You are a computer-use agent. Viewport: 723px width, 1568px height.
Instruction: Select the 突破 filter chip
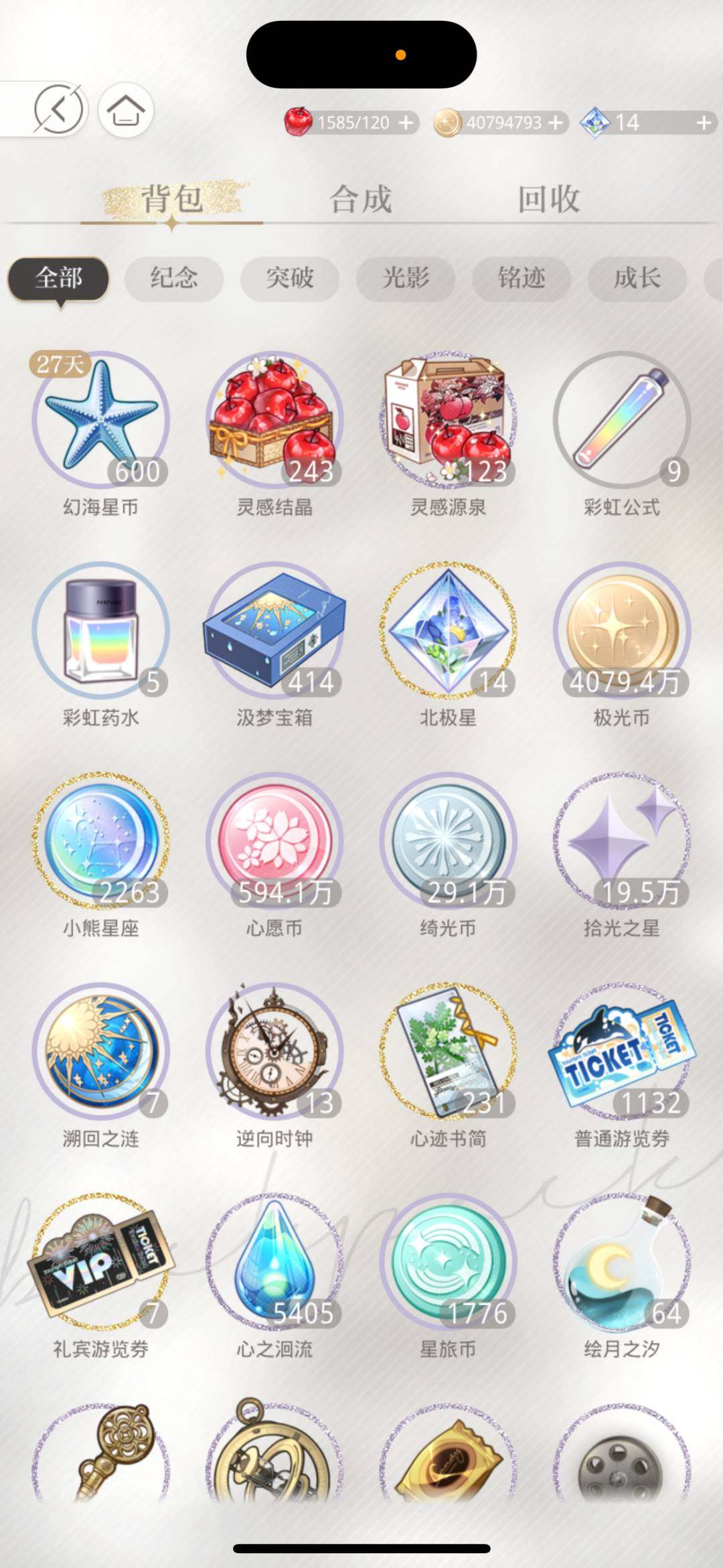click(x=290, y=278)
